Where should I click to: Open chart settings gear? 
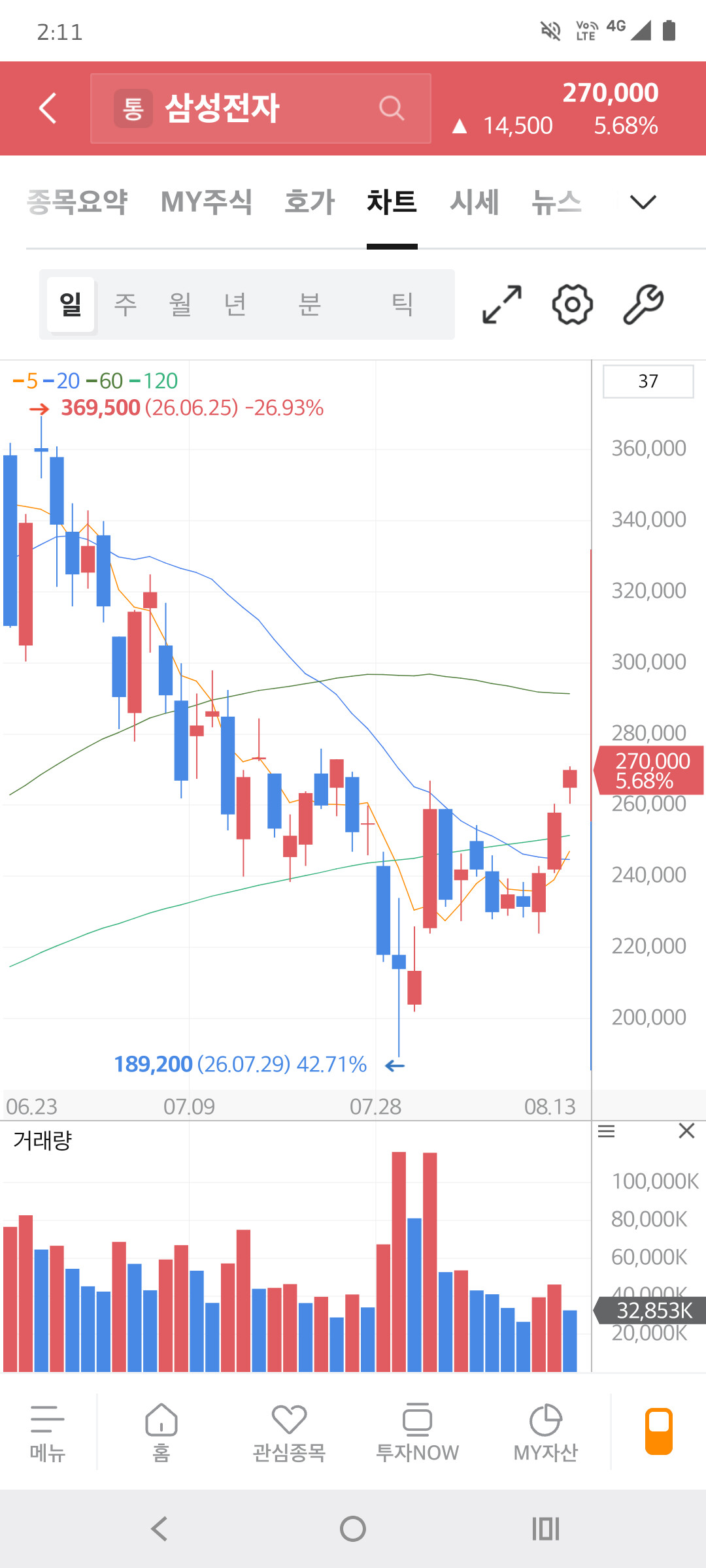click(573, 304)
